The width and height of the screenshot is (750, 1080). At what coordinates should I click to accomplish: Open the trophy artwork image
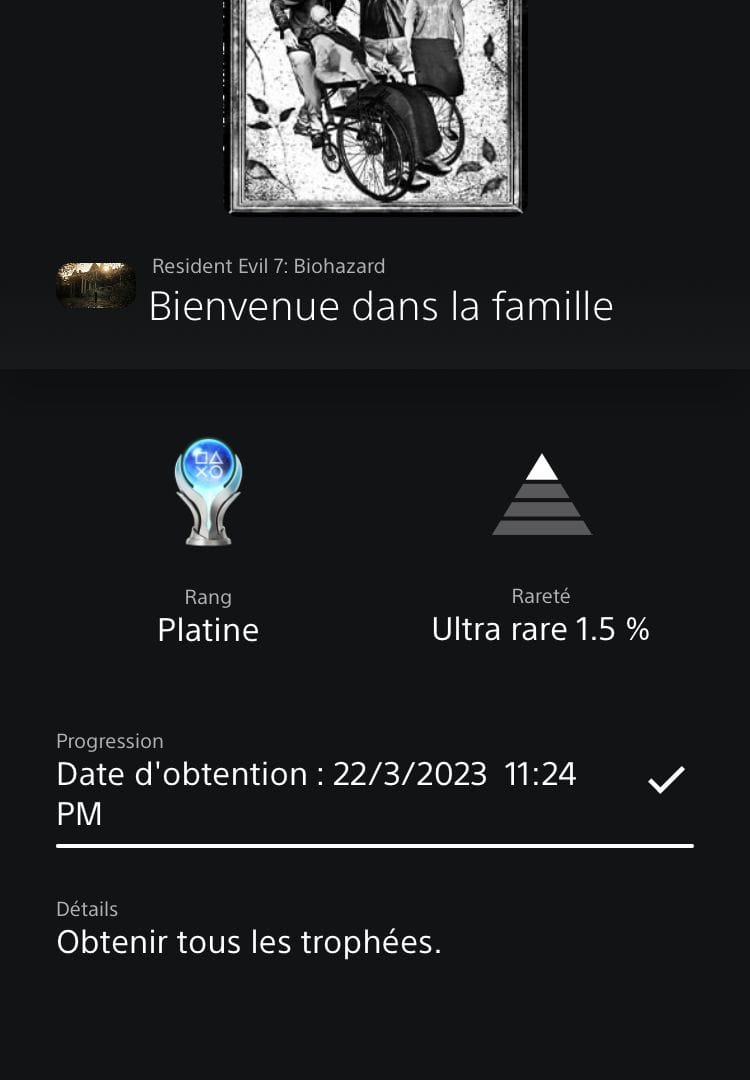(376, 100)
